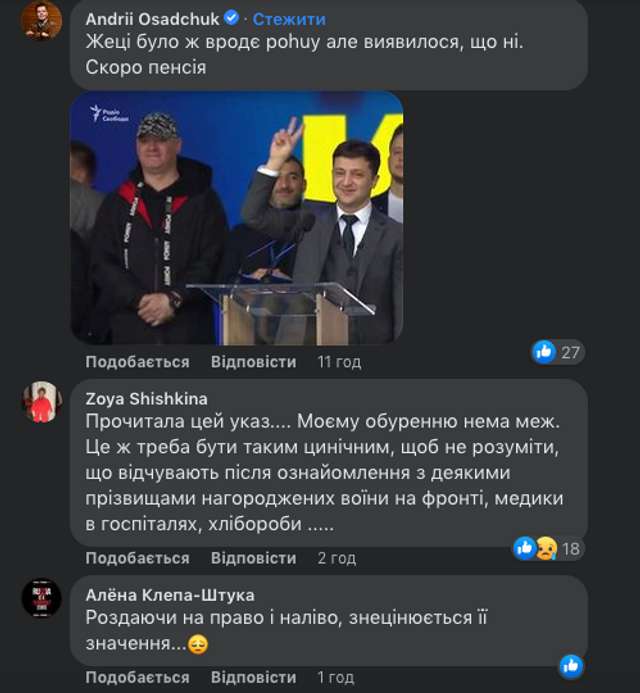Image resolution: width=640 pixels, height=693 pixels.
Task: Like Zoya Shishkina's comment
Action: (x=137, y=558)
